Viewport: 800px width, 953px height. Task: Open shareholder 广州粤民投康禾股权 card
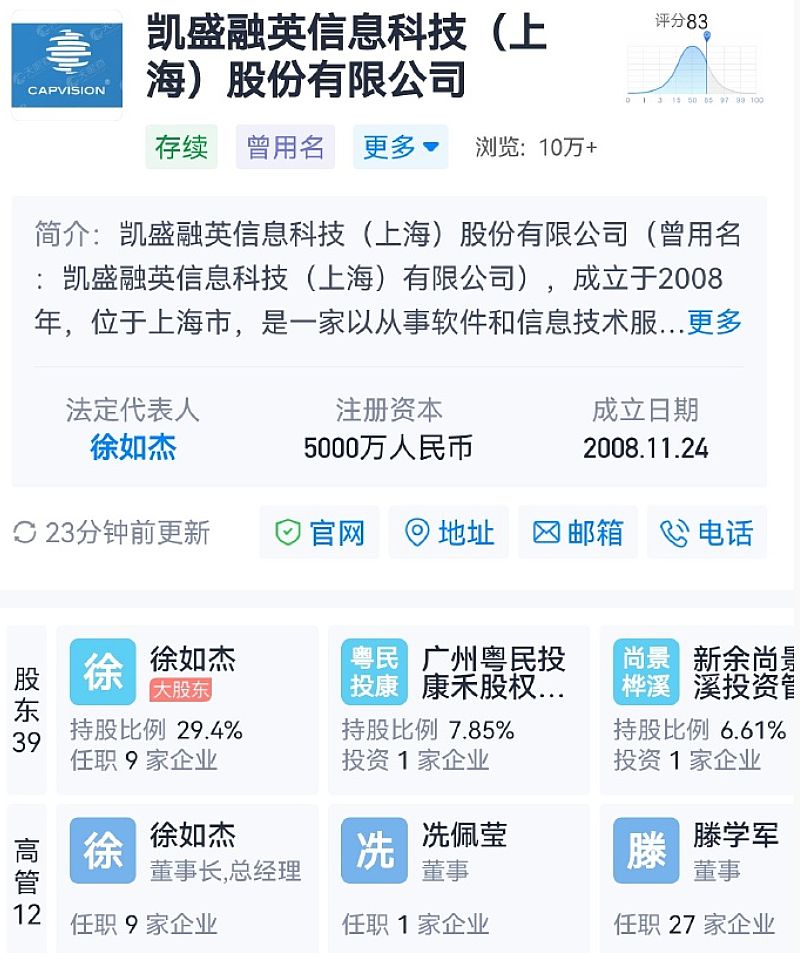pos(459,710)
